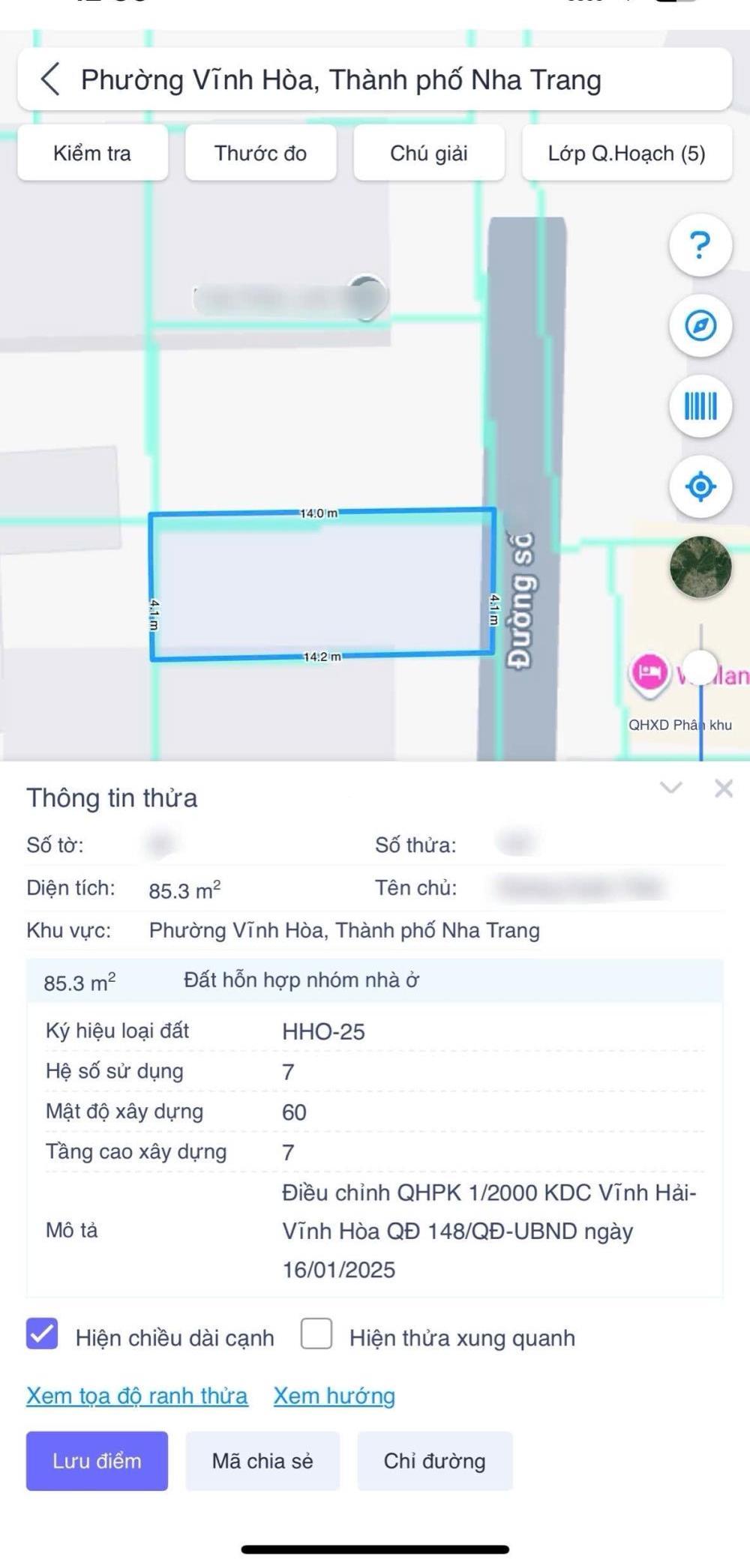Open the Thước đo measuring tool

pos(260,153)
